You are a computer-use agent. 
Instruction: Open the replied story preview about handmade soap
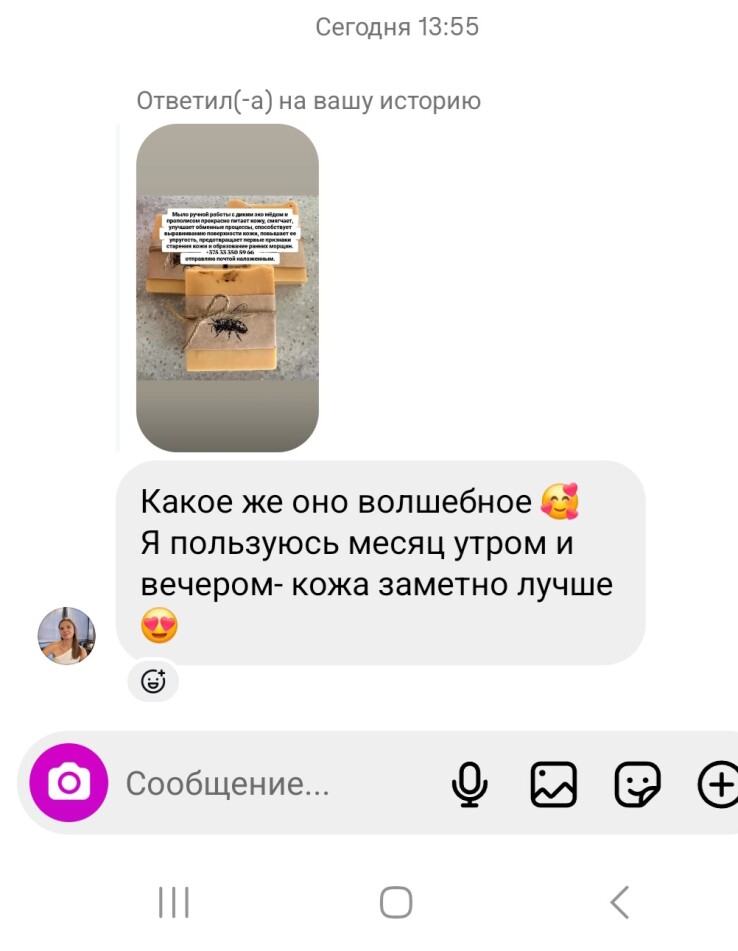click(x=227, y=288)
